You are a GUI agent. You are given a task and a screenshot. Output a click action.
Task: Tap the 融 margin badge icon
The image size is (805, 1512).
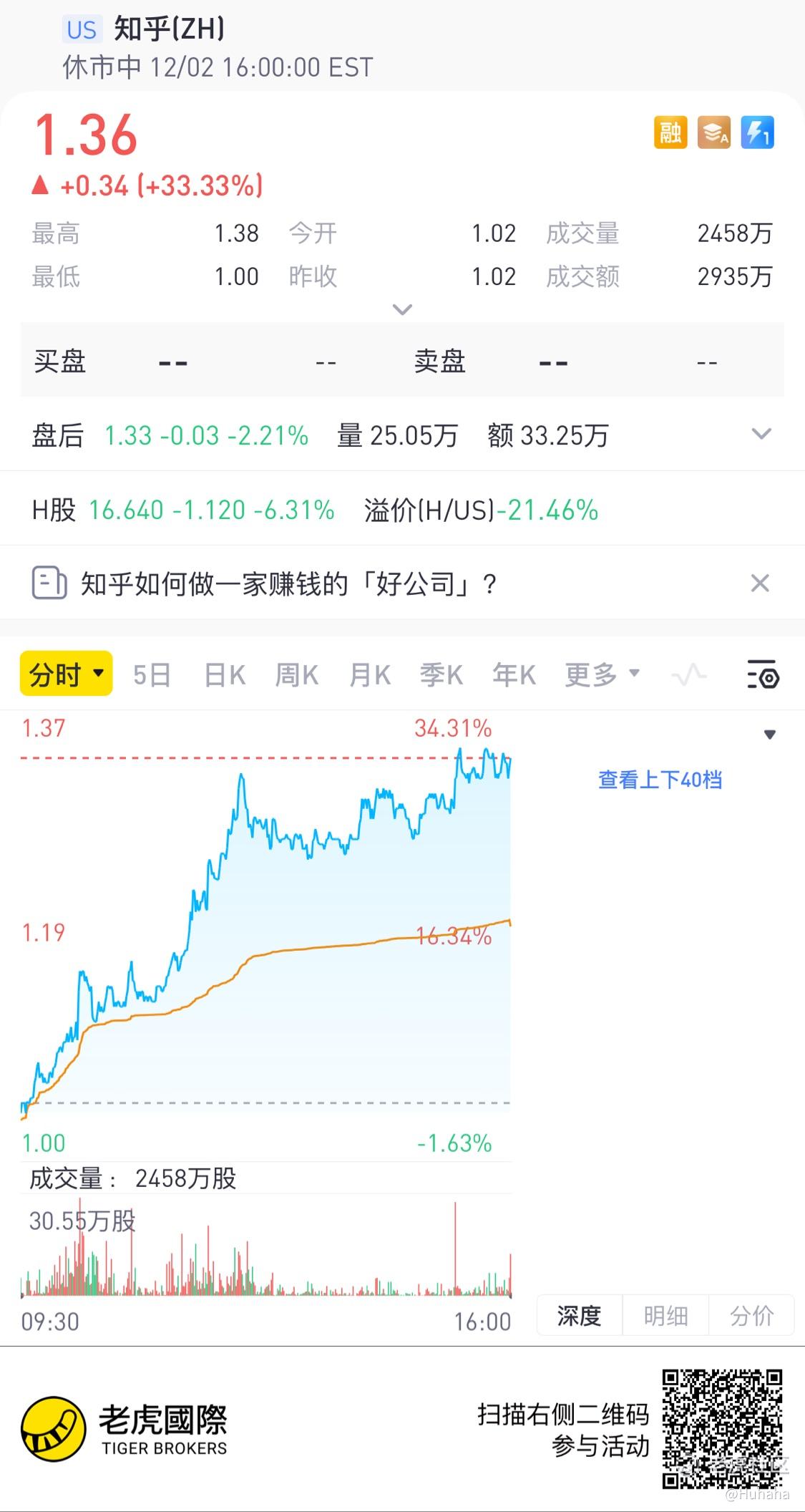[x=670, y=132]
